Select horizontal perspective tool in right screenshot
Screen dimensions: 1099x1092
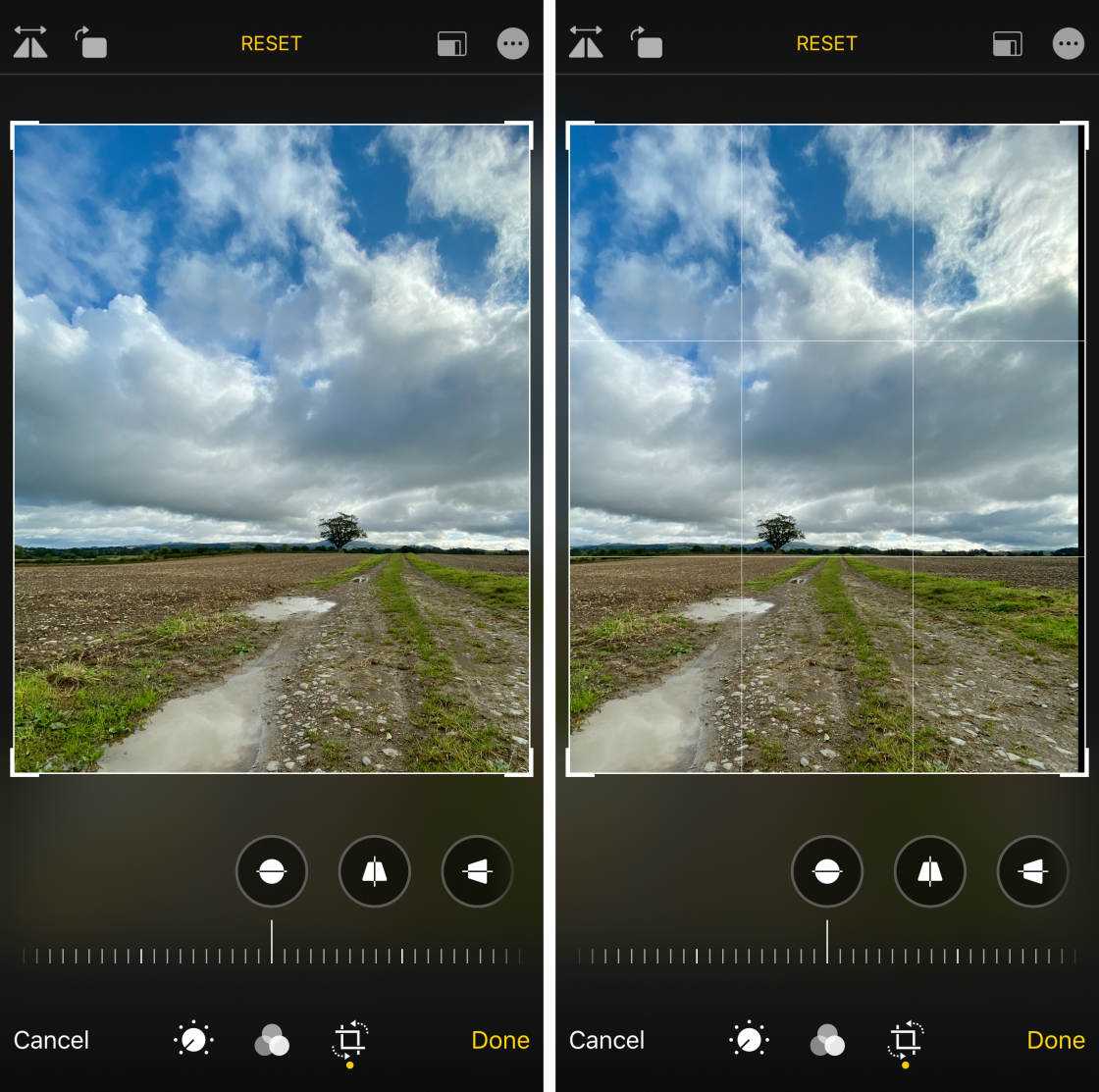click(x=1032, y=871)
